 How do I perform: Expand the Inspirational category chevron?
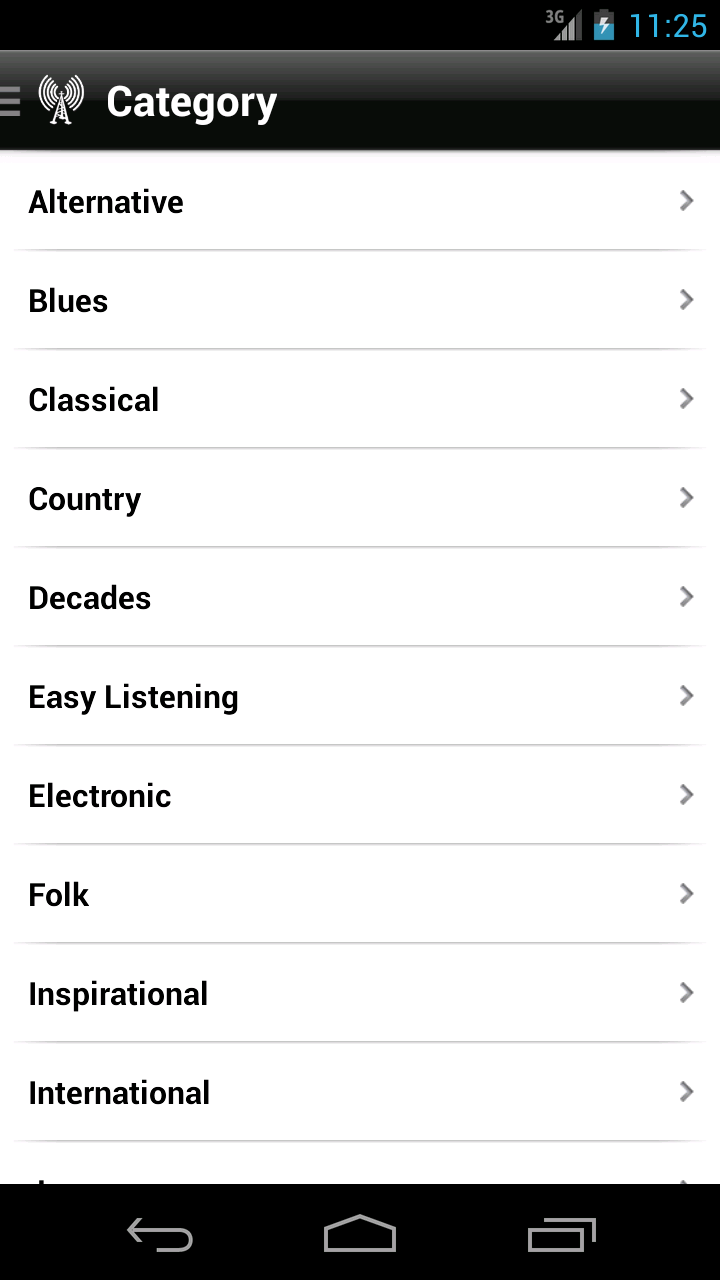point(686,993)
